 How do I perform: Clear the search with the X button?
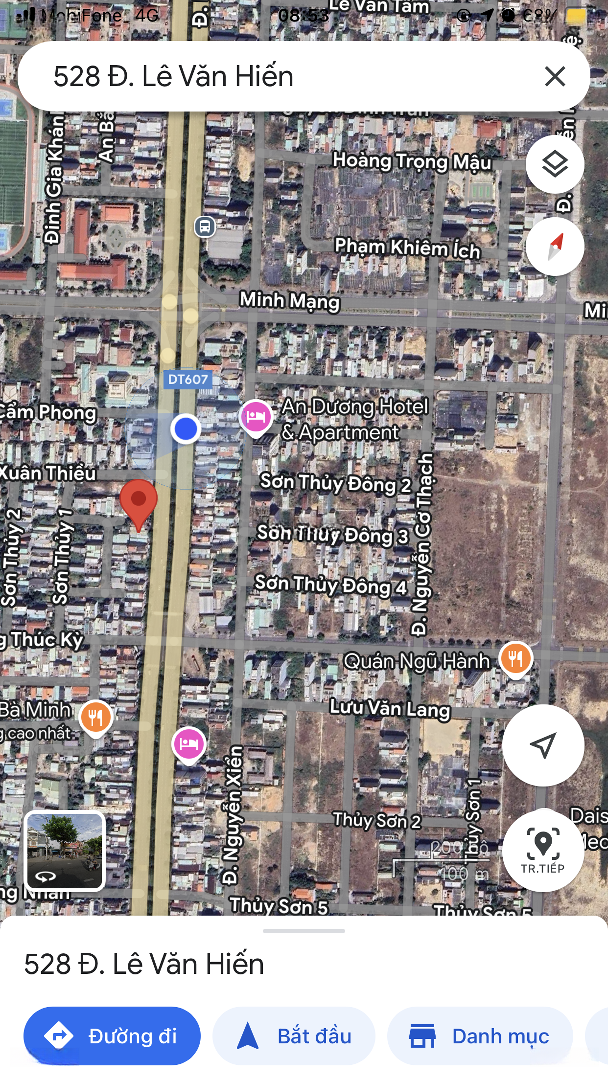(x=554, y=76)
